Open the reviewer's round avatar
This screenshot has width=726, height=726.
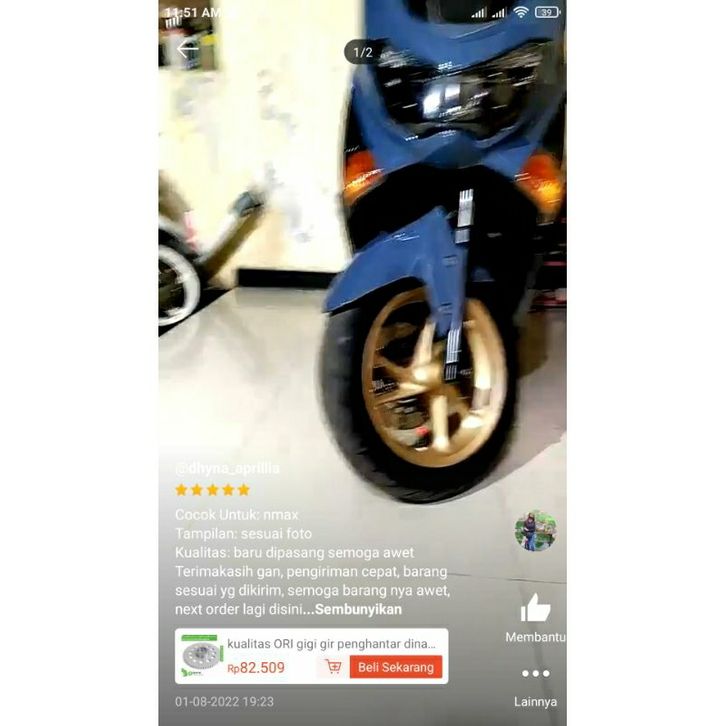(x=535, y=530)
